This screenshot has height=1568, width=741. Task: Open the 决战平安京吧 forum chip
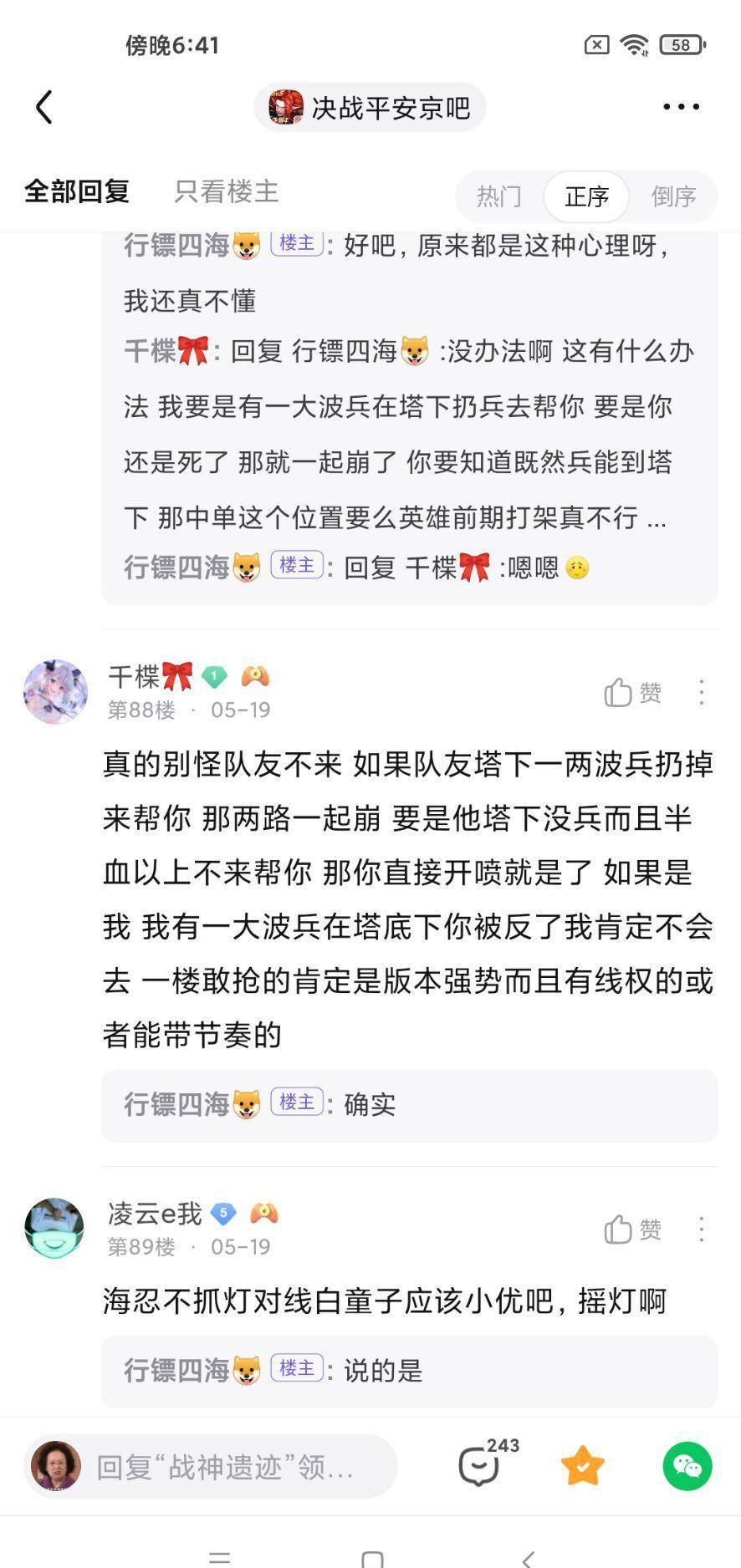370,107
